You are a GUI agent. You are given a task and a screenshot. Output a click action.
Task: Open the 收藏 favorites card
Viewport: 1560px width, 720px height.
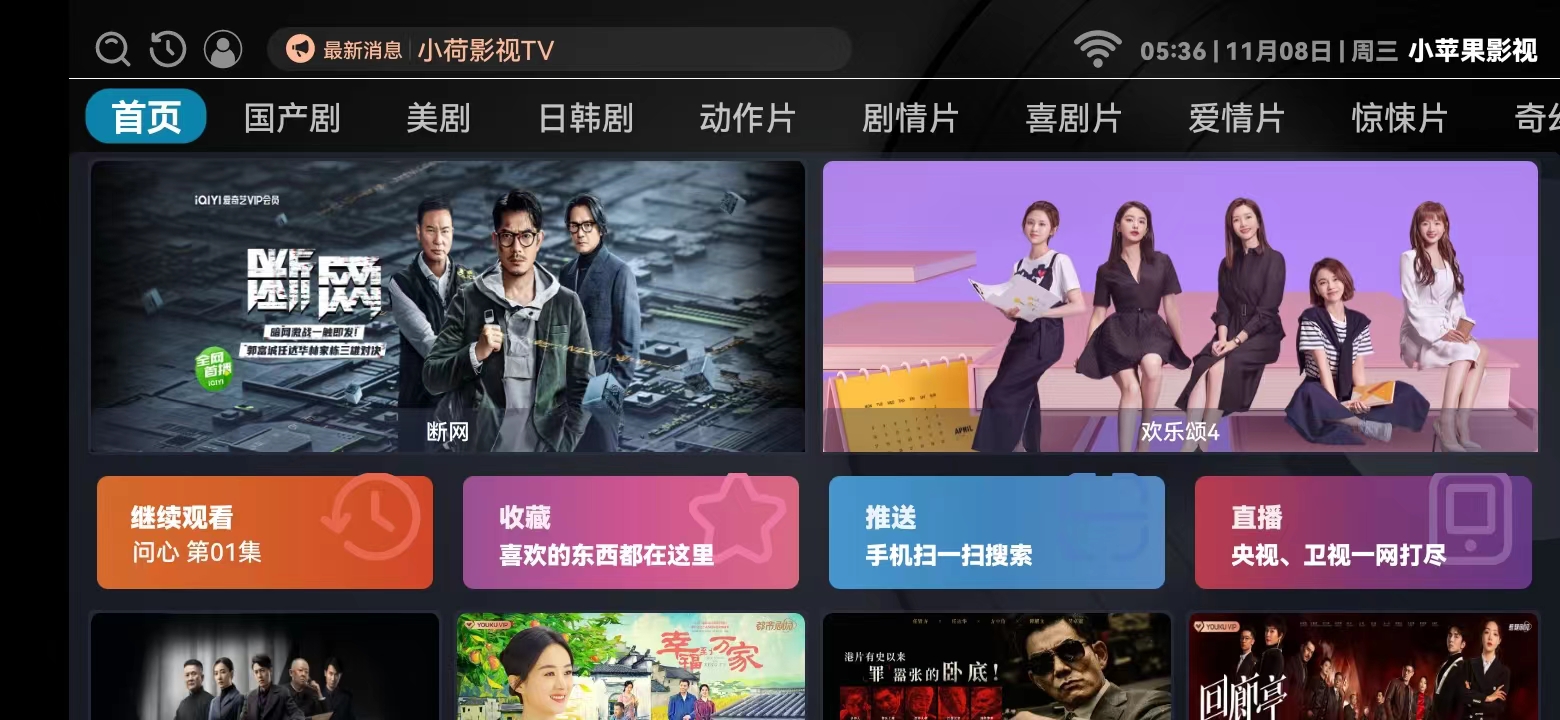click(630, 532)
